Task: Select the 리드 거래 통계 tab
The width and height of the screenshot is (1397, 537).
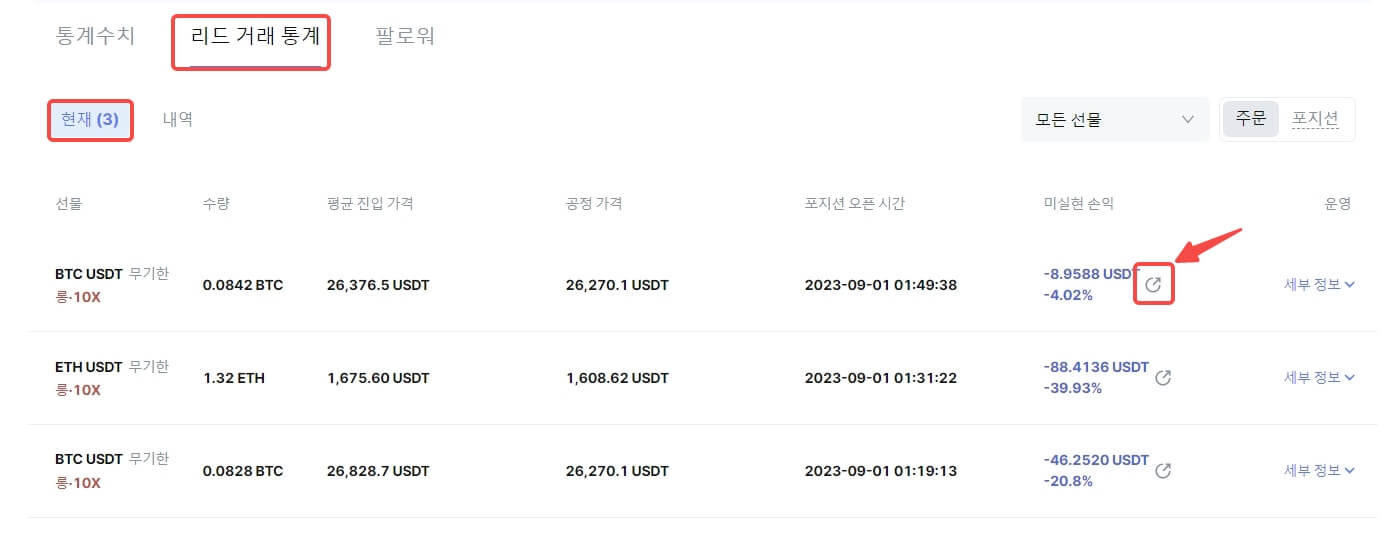Action: tap(255, 37)
